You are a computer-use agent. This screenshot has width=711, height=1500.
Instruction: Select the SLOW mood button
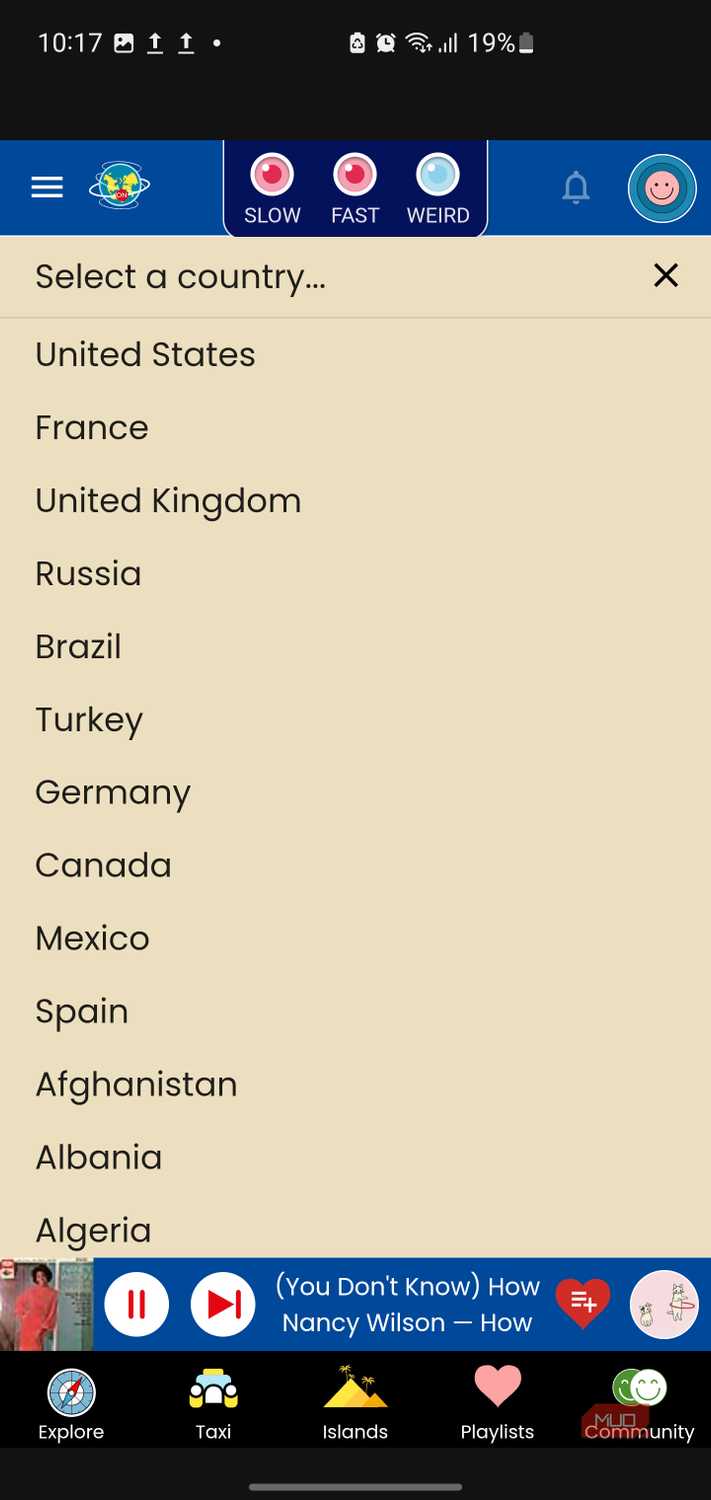click(272, 189)
